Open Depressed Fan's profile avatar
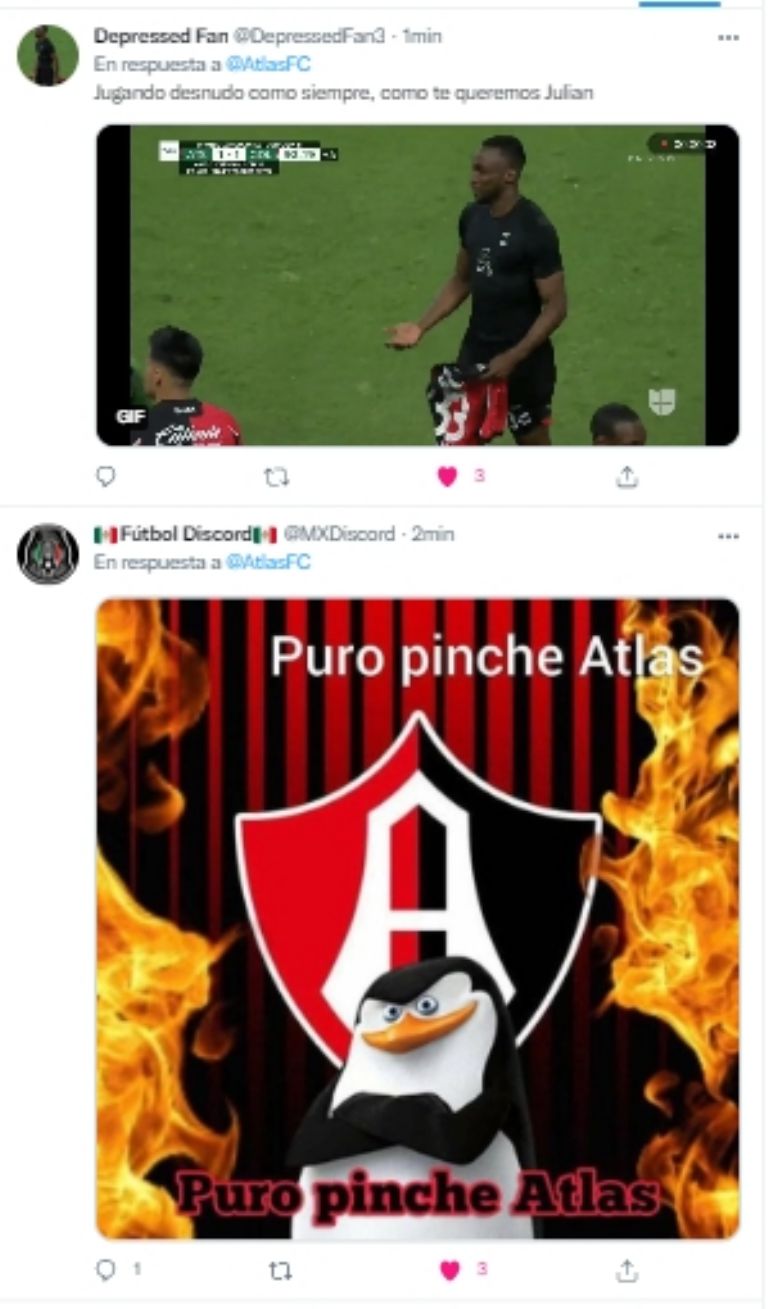This screenshot has width=768, height=1309. click(x=47, y=55)
